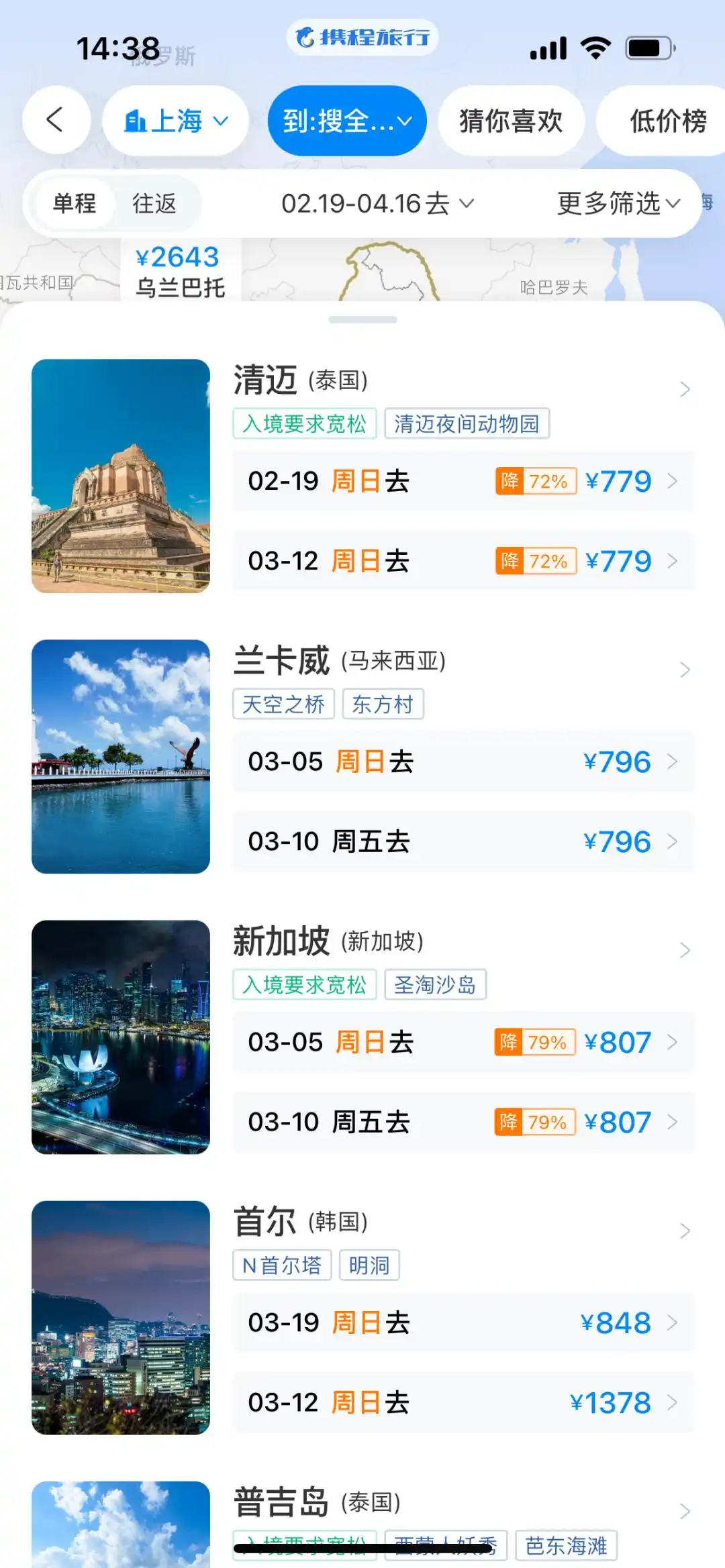Viewport: 725px width, 1568px height.
Task: Tap chevron next to 新加坡 heading
Action: coord(684,950)
